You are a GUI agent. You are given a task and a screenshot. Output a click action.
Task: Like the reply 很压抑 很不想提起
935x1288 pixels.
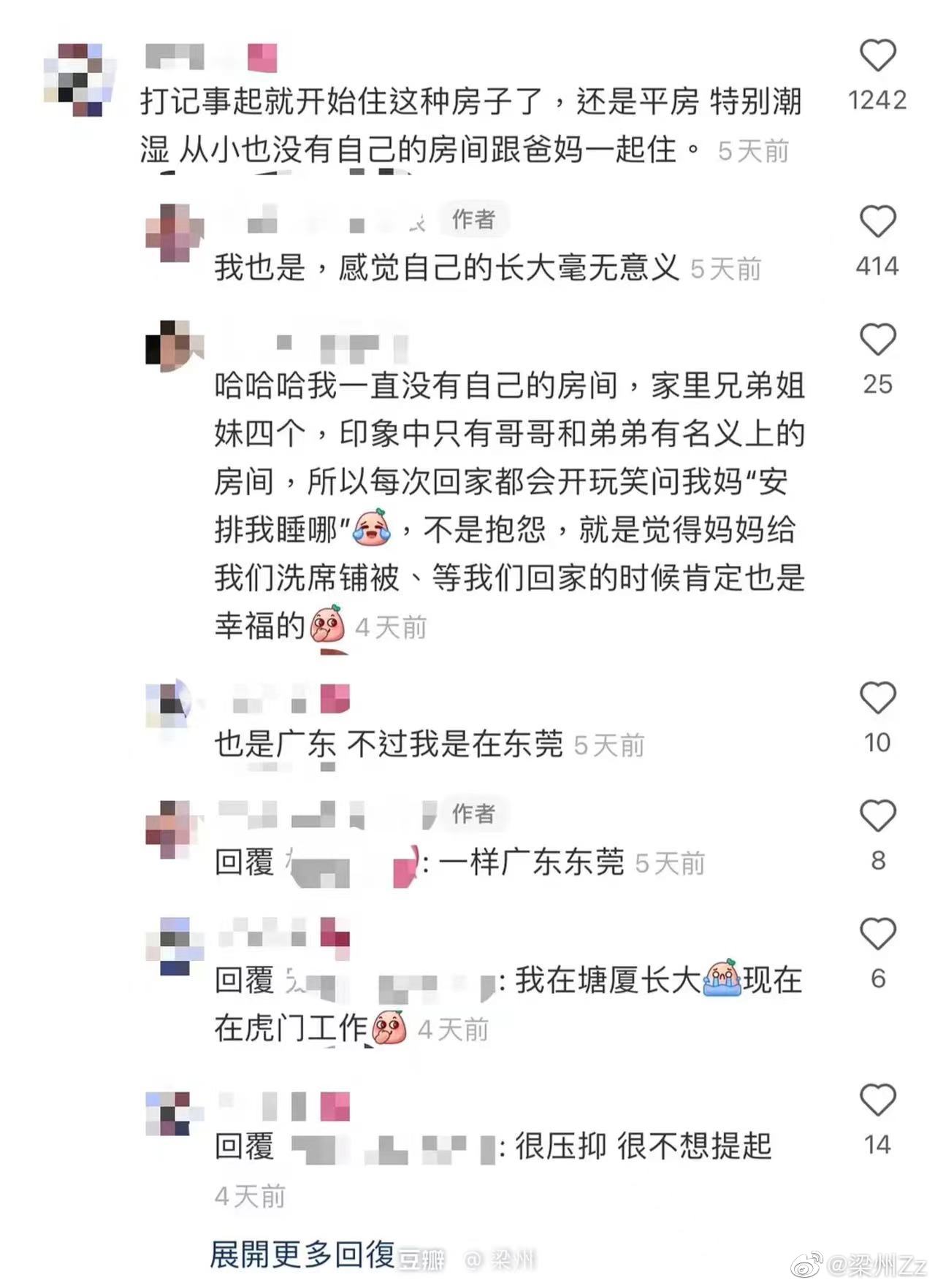[877, 1100]
